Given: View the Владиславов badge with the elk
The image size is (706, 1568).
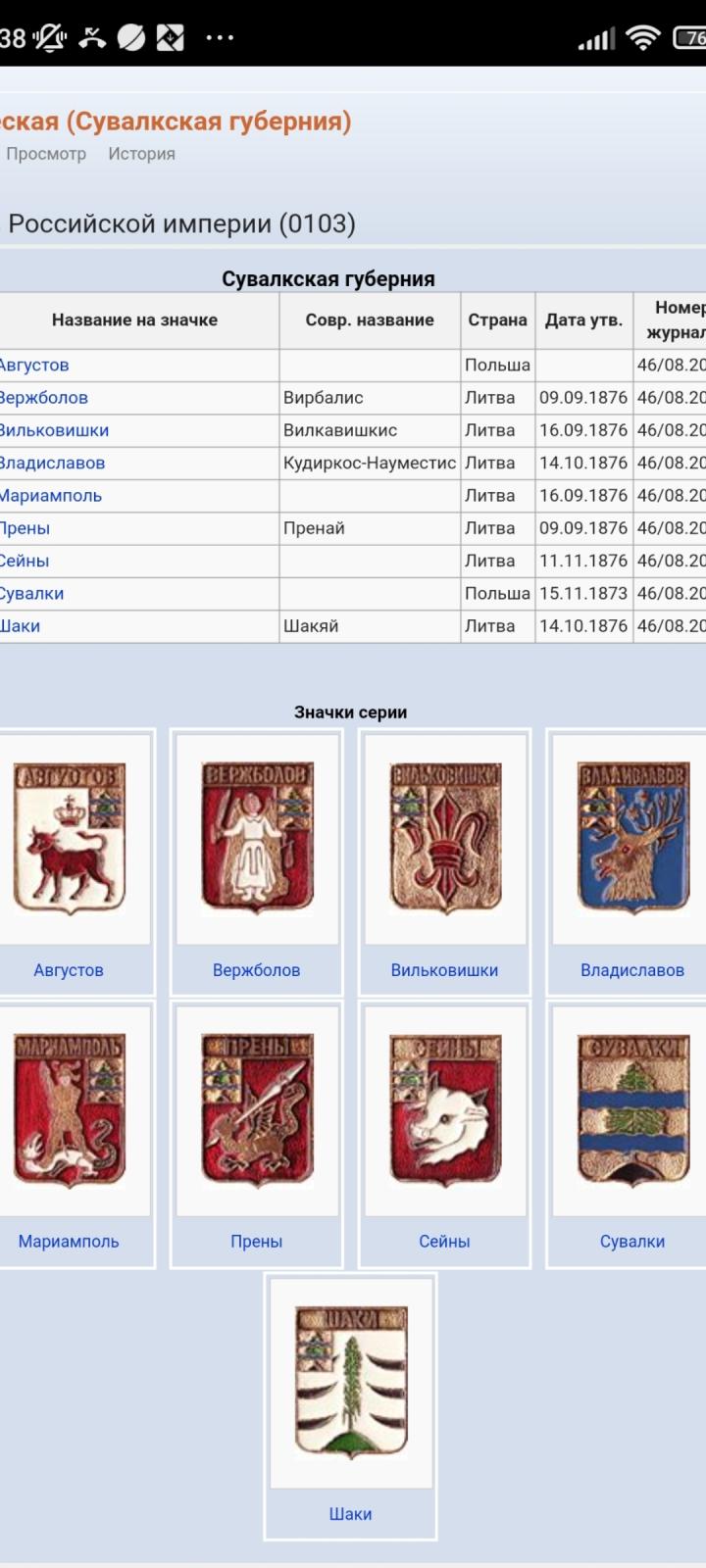Looking at the screenshot, I should pos(632,839).
